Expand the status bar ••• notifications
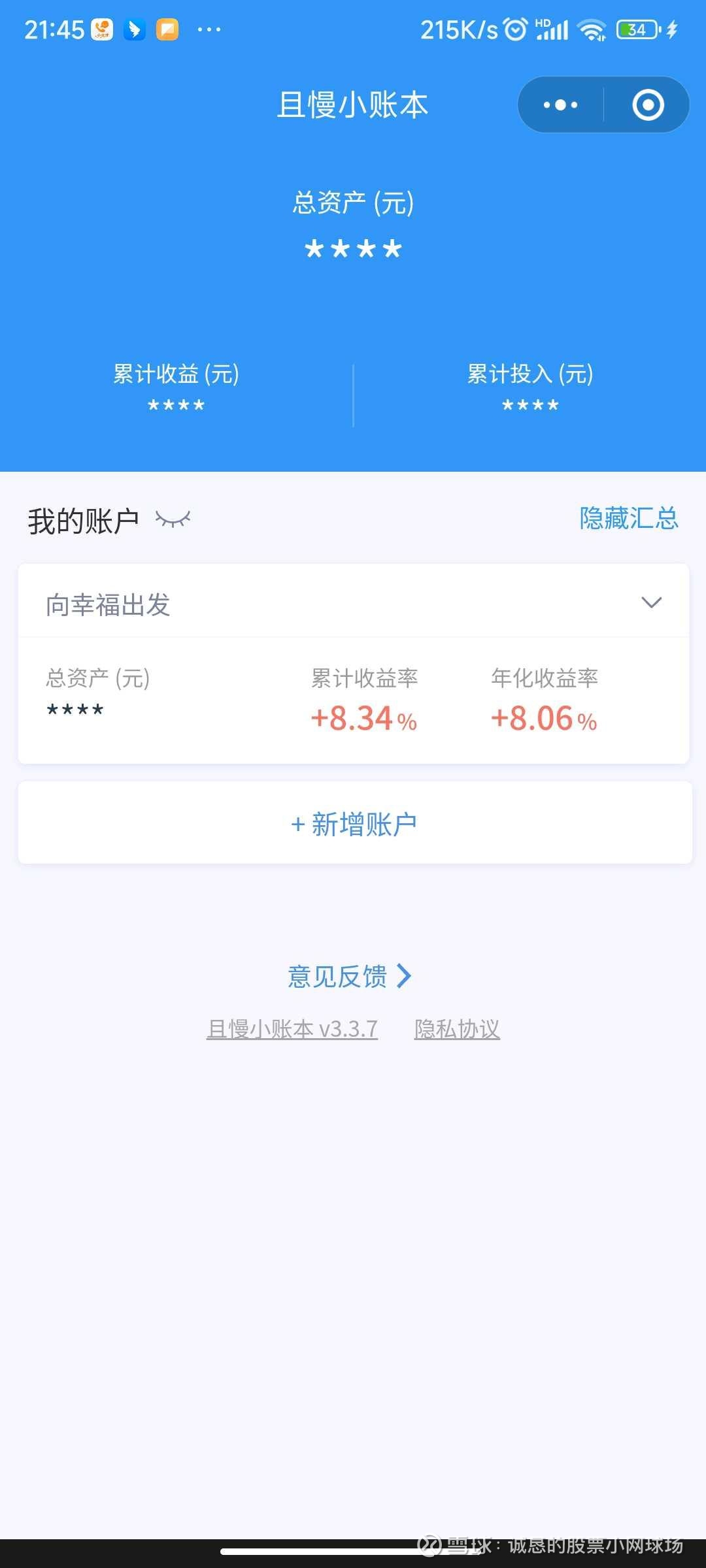This screenshot has height=1568, width=706. [x=207, y=29]
